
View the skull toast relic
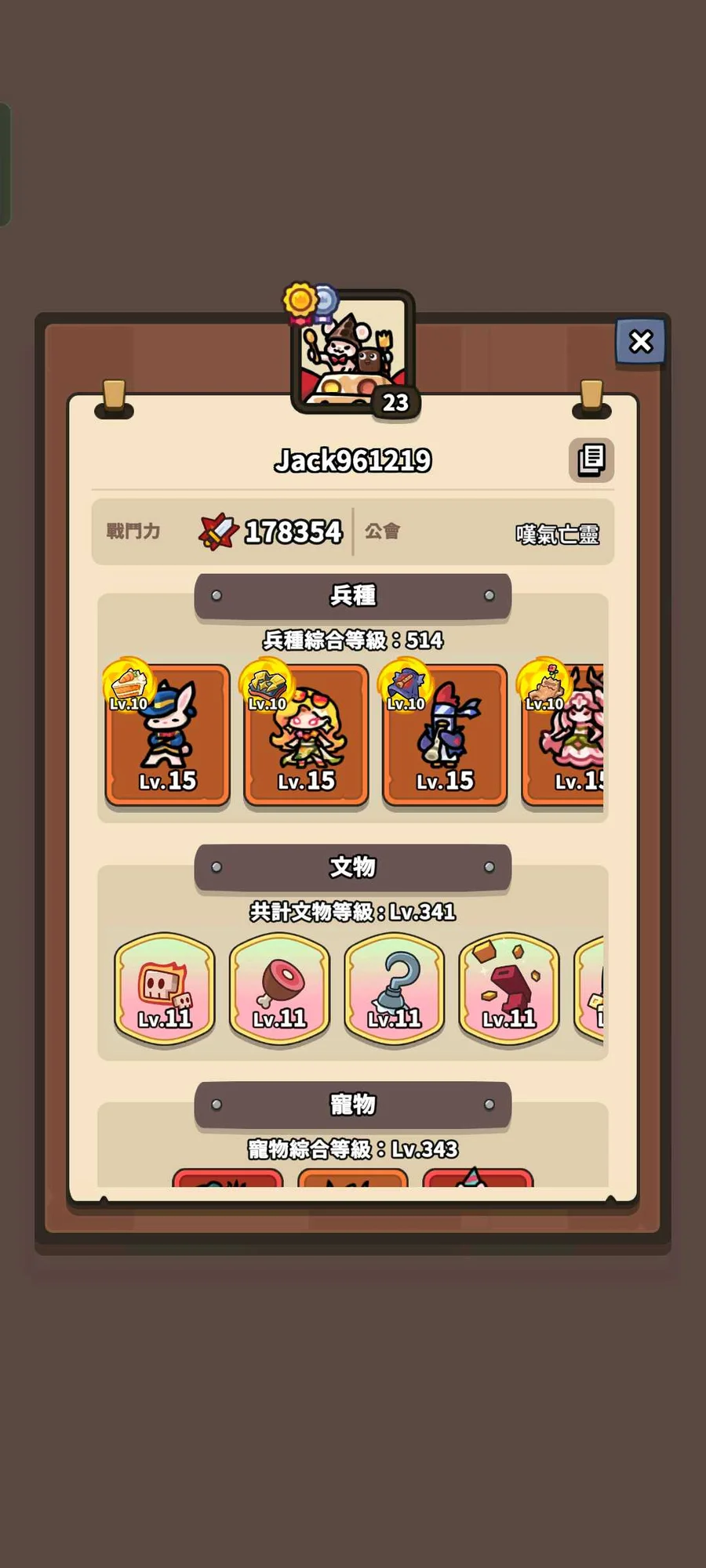pyautogui.click(x=165, y=988)
